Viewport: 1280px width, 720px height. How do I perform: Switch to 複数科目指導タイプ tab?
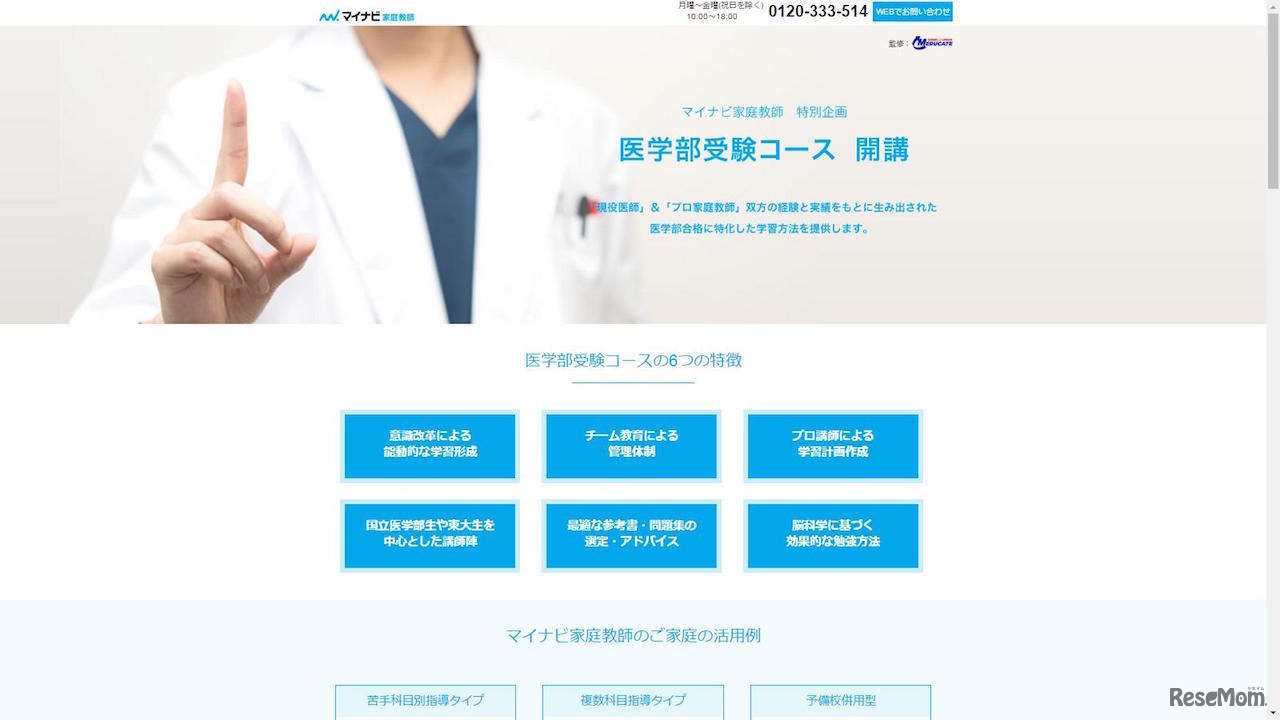point(633,700)
